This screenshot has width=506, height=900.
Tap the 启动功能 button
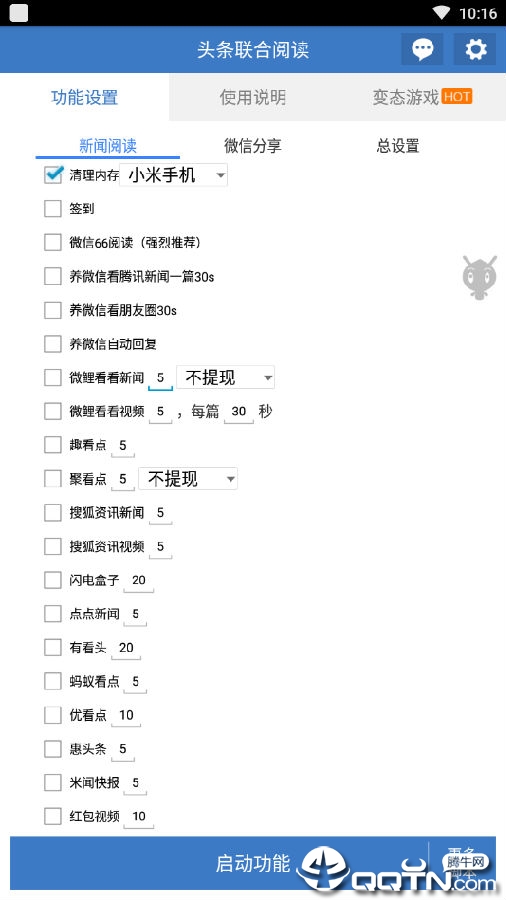(252, 863)
